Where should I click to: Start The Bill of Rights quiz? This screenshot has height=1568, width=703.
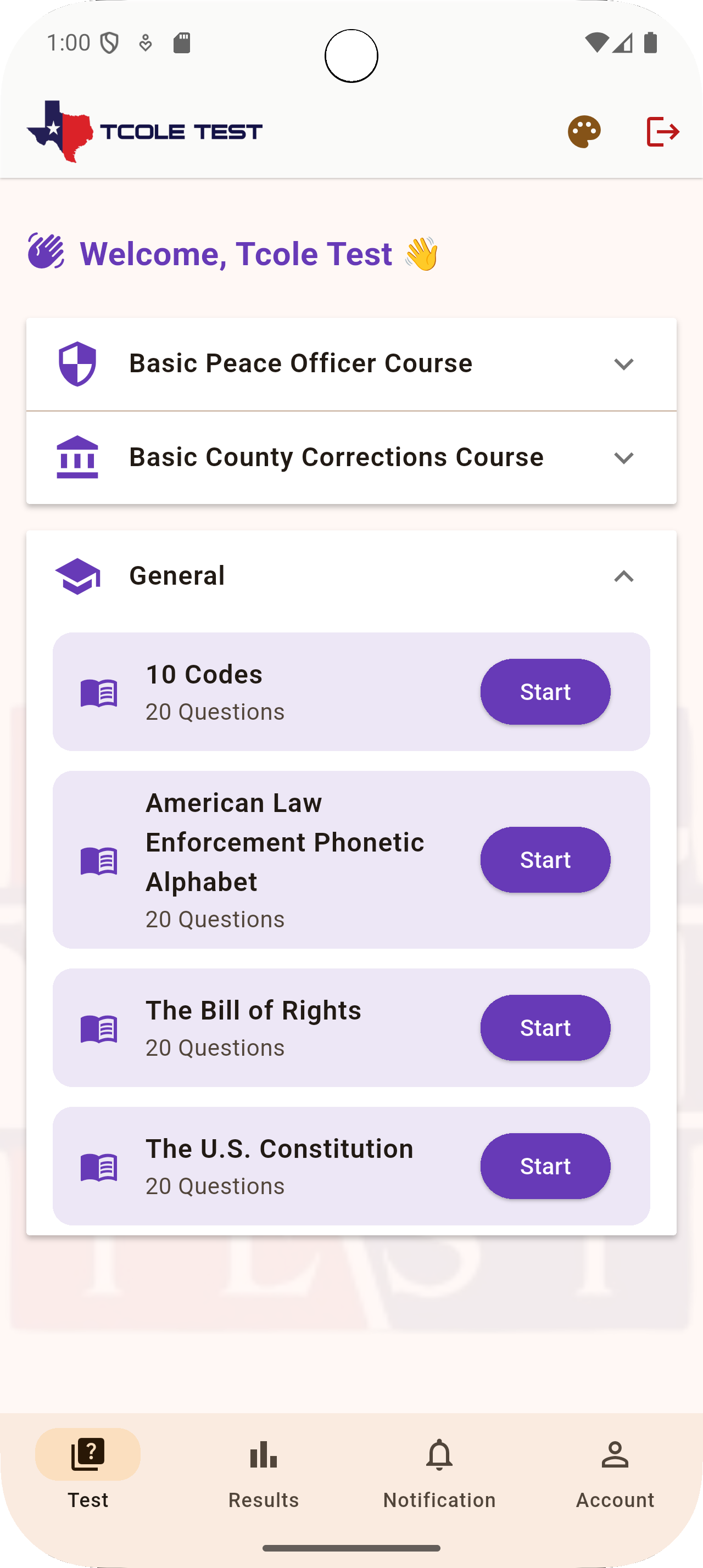pos(545,1027)
